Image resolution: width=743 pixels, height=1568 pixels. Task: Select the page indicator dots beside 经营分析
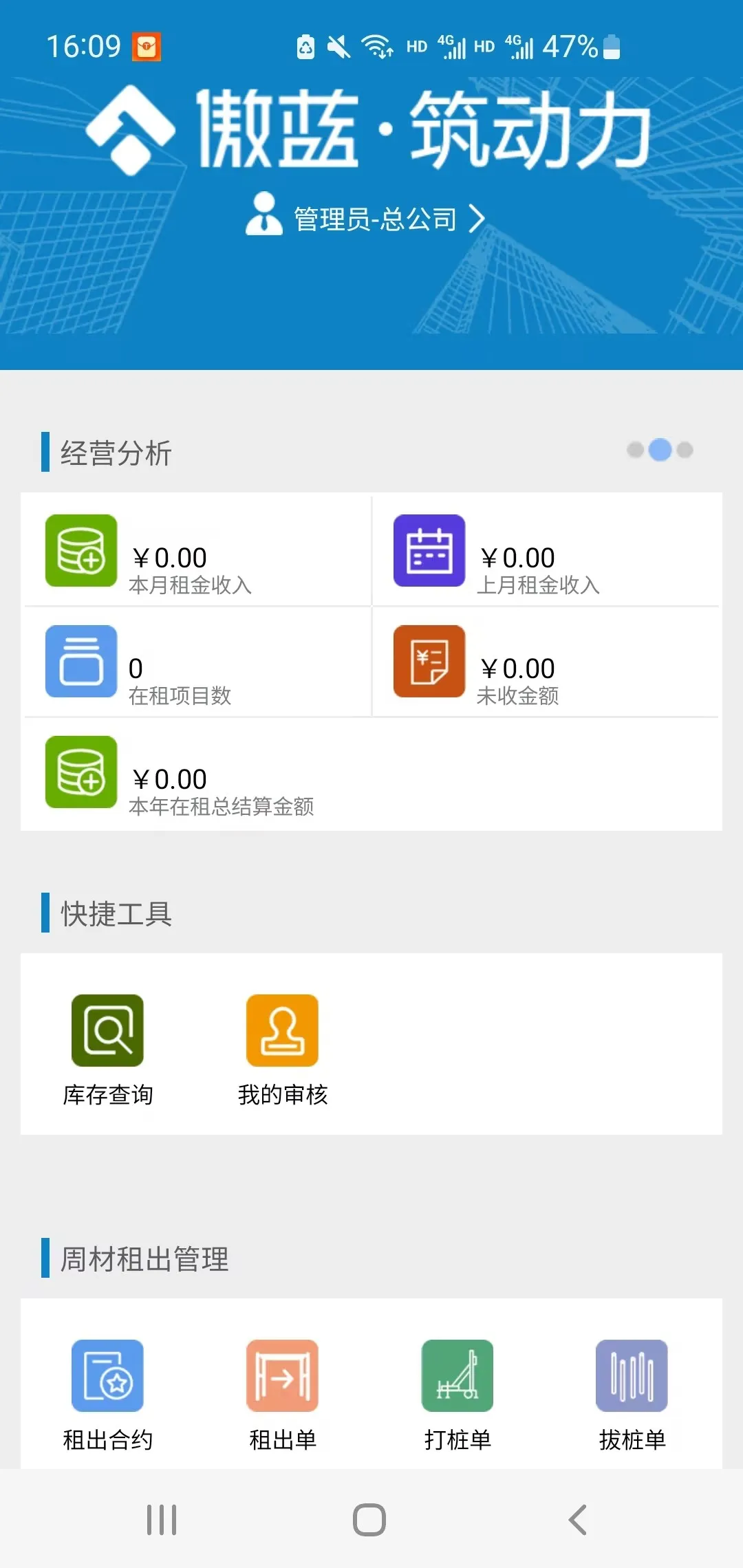(x=660, y=450)
